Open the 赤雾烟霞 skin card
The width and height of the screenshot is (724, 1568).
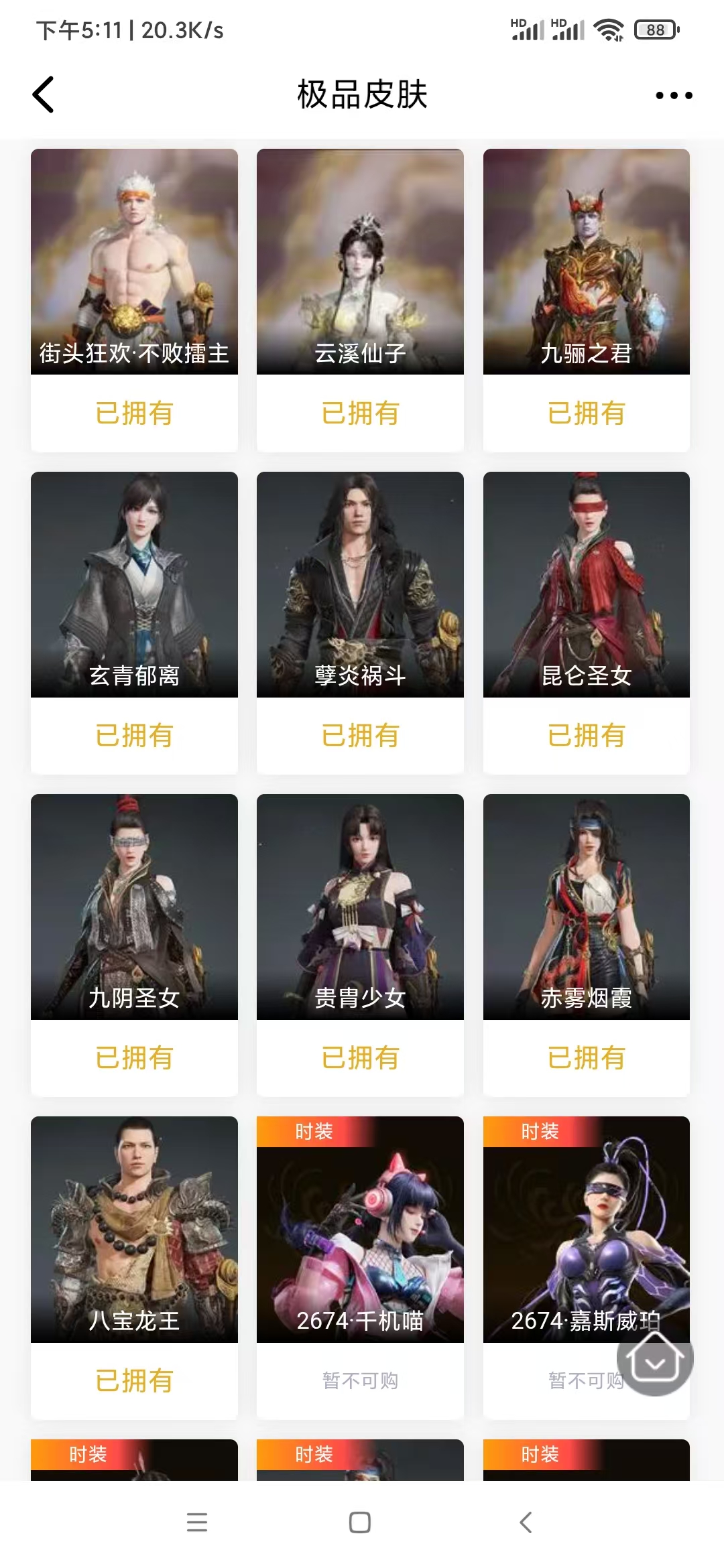[x=586, y=907]
